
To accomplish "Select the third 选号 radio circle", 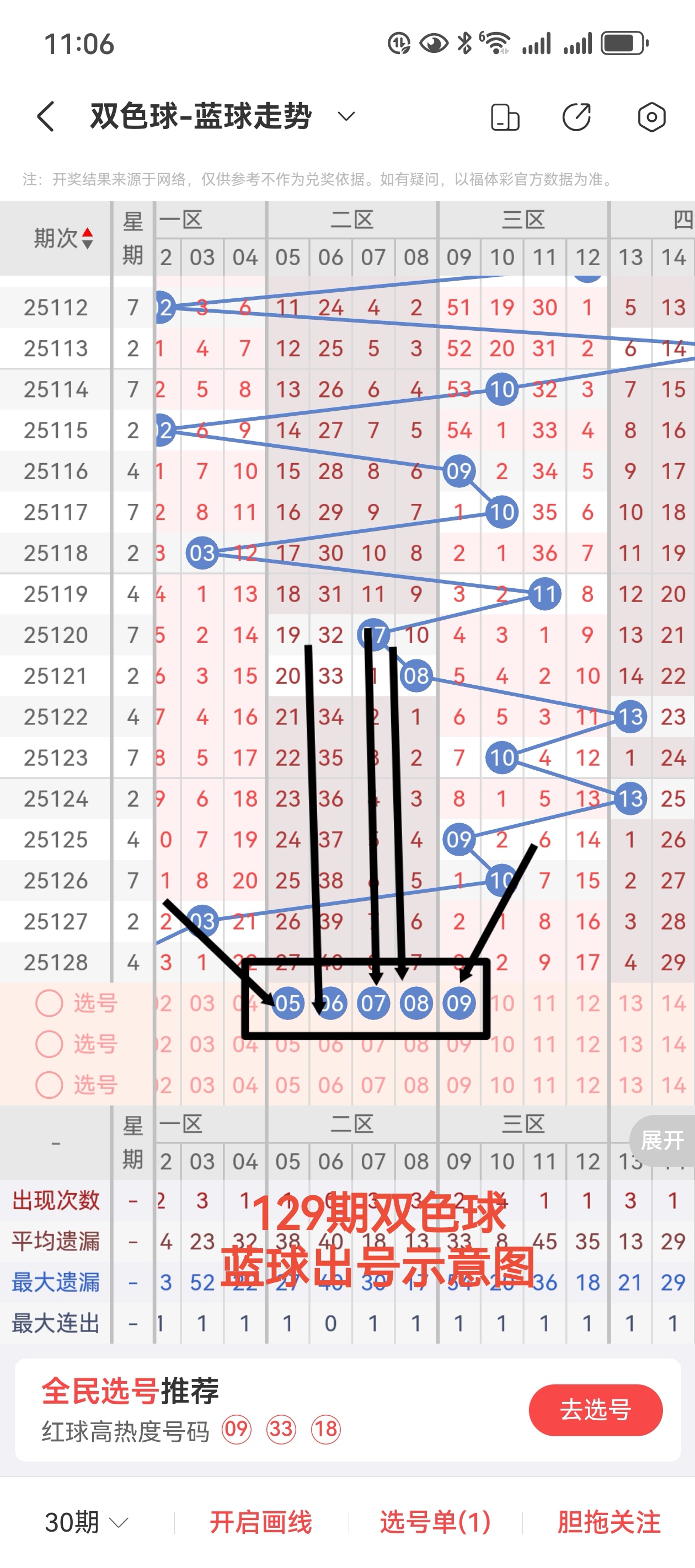I will [x=48, y=1087].
